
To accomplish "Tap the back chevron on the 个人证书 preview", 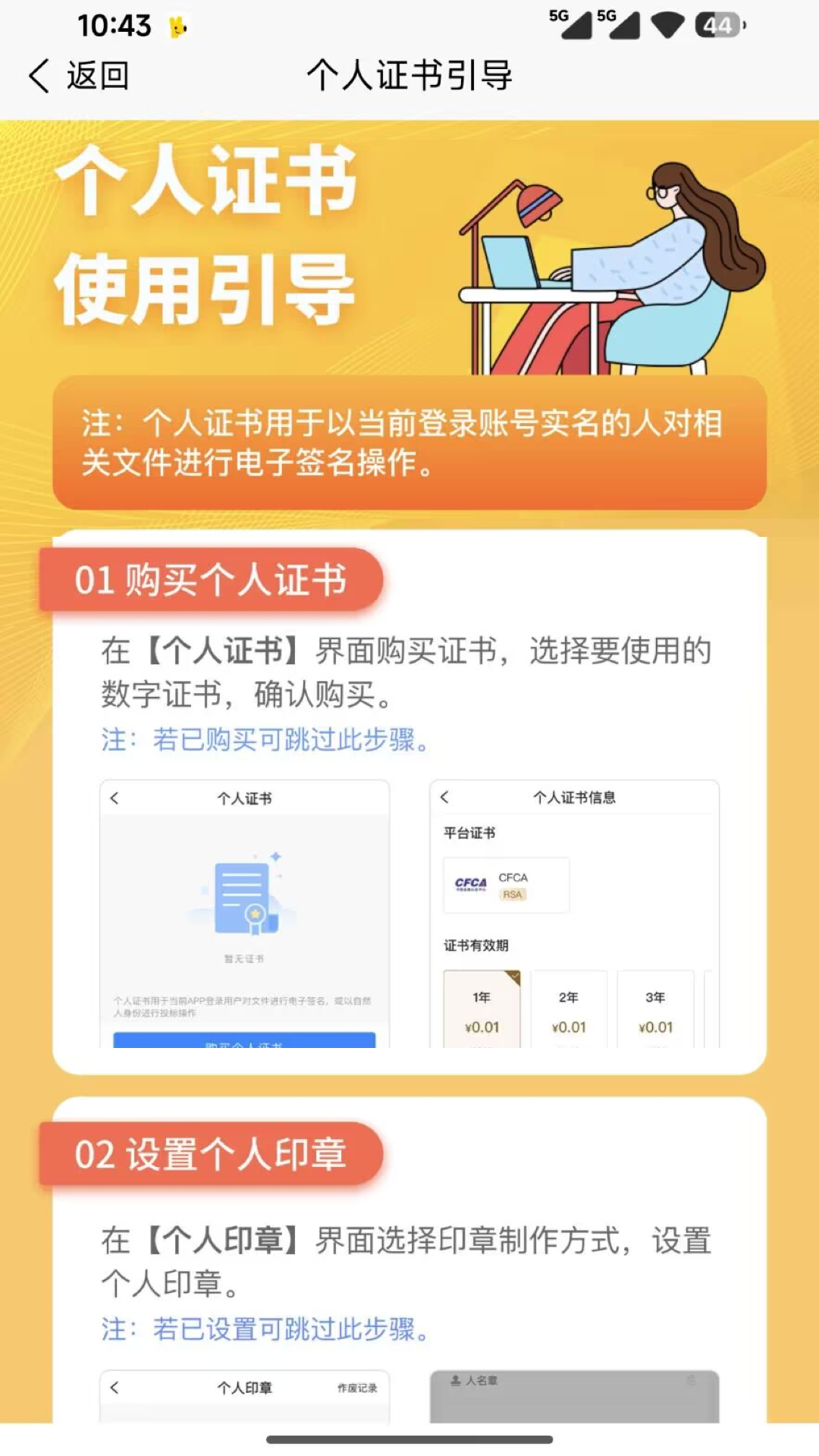I will [115, 798].
